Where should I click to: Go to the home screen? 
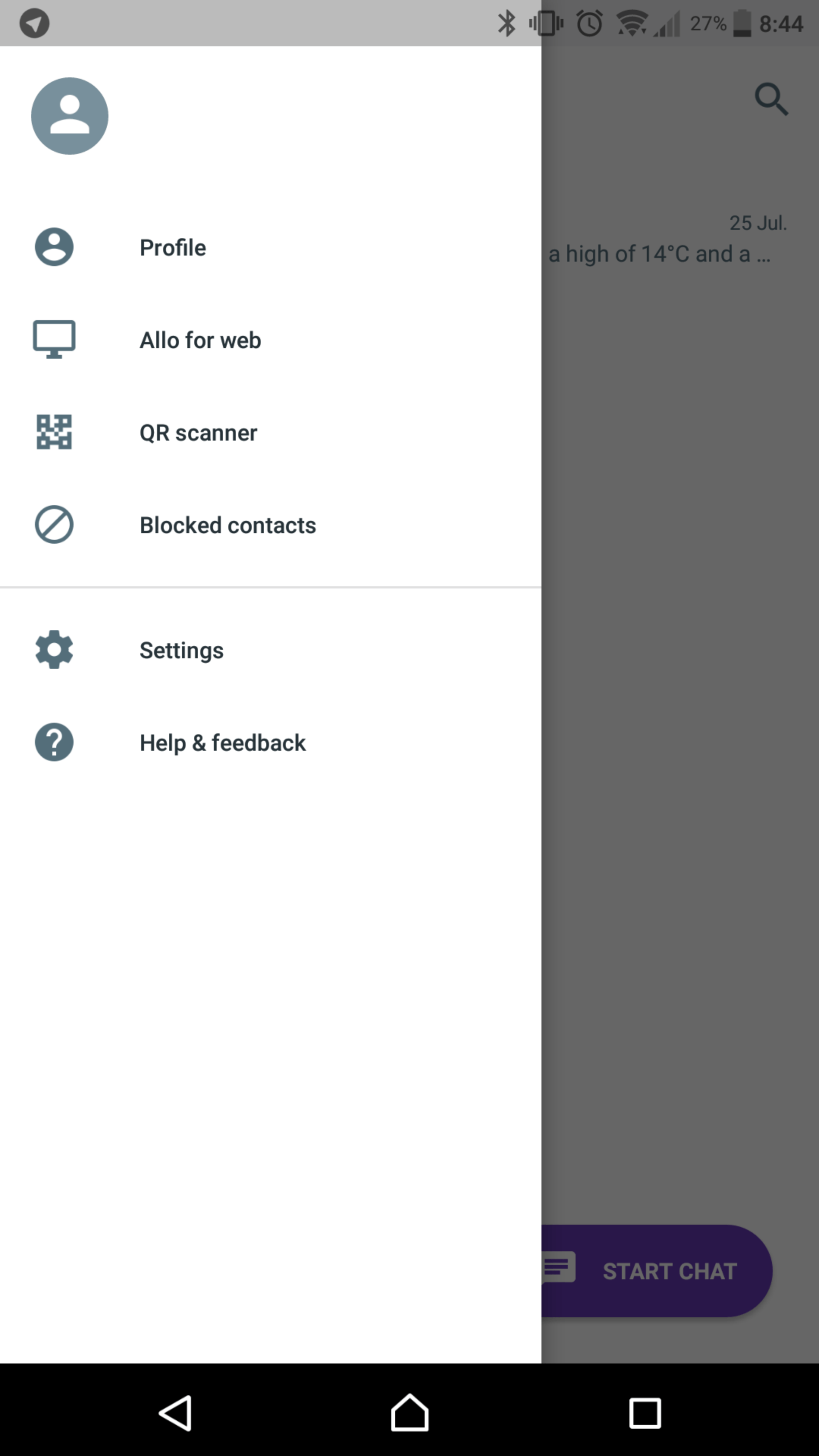pyautogui.click(x=409, y=1412)
